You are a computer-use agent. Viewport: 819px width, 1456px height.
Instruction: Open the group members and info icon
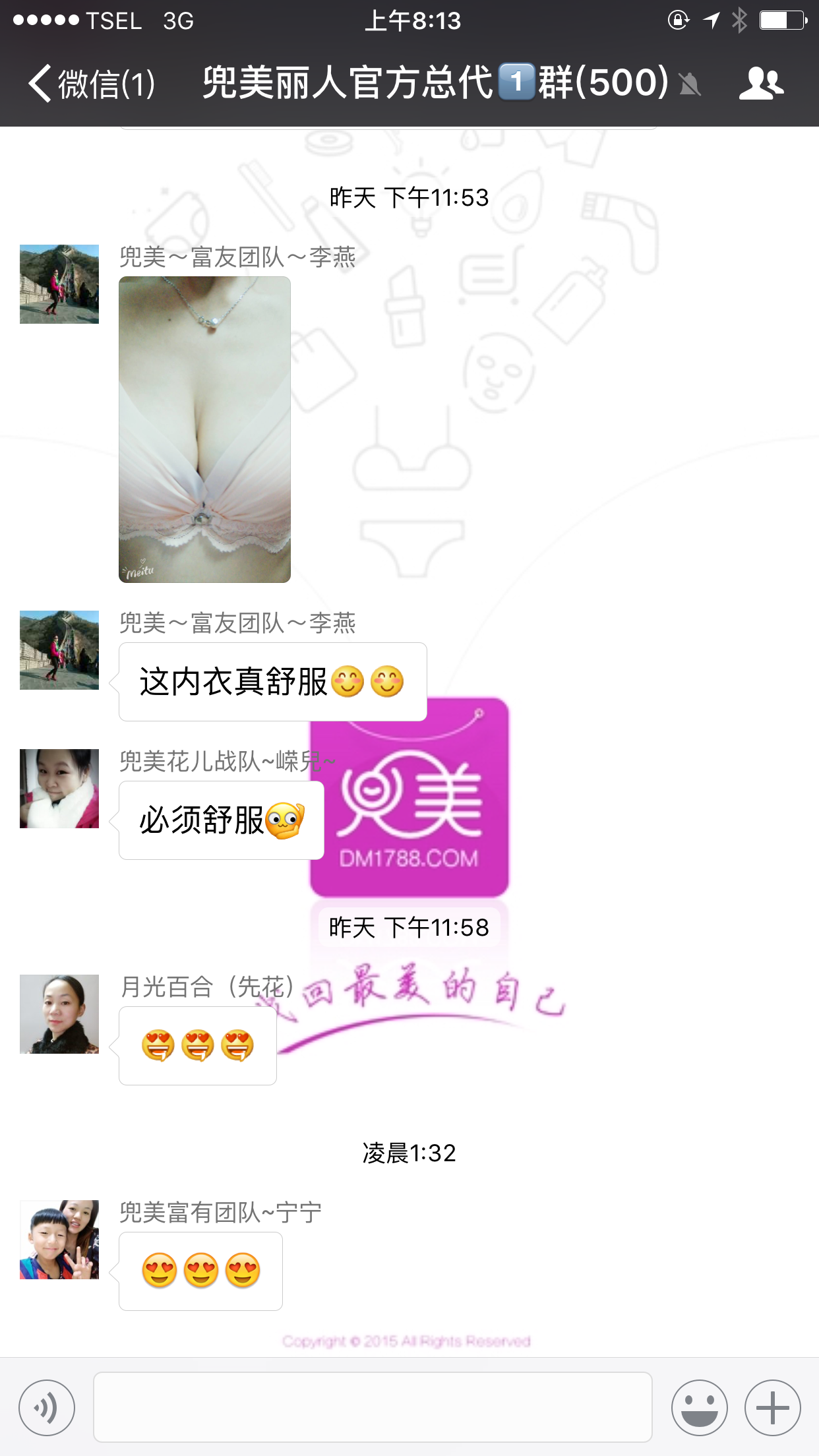761,84
